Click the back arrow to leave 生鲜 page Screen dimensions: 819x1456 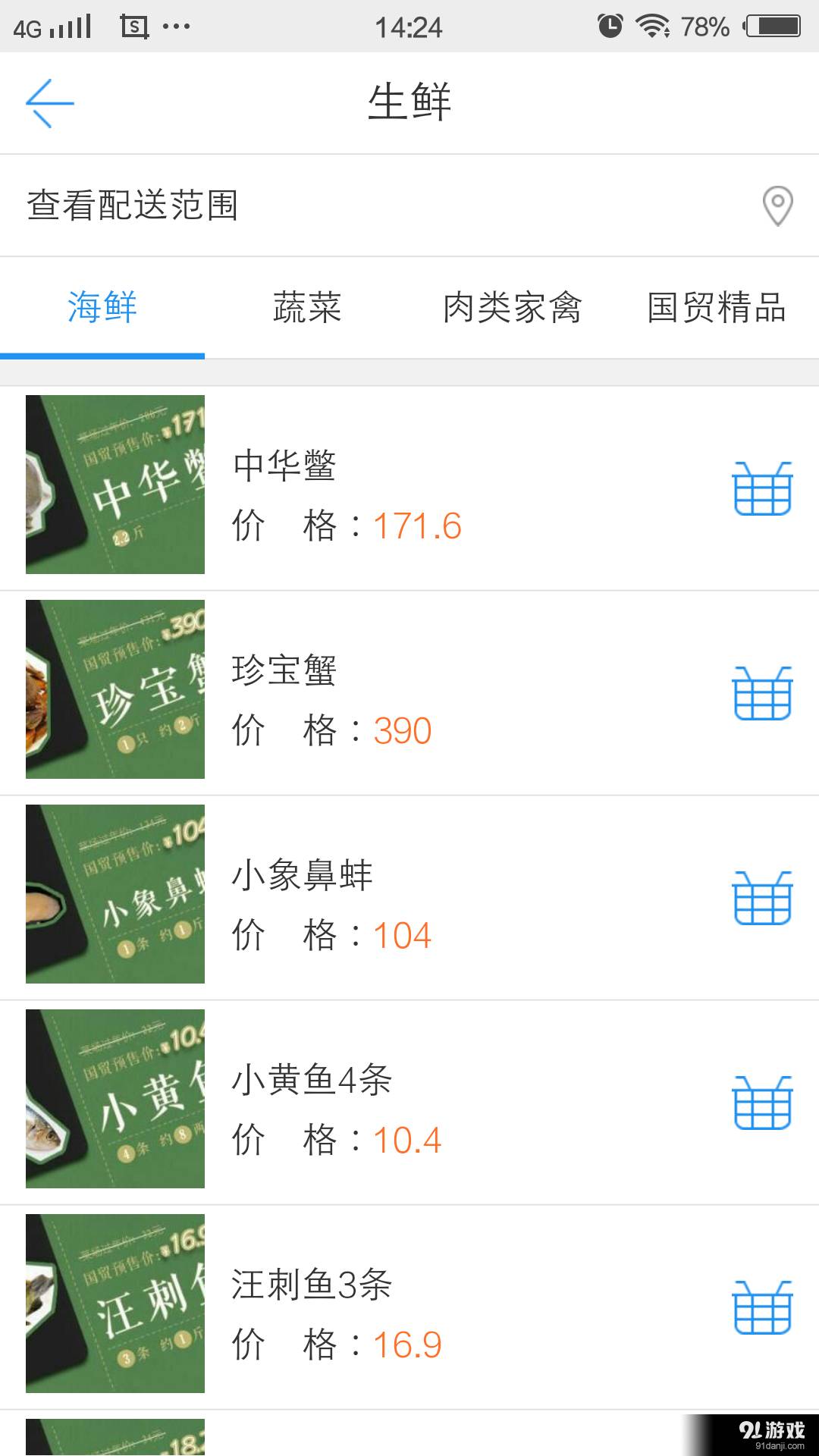pyautogui.click(x=48, y=102)
